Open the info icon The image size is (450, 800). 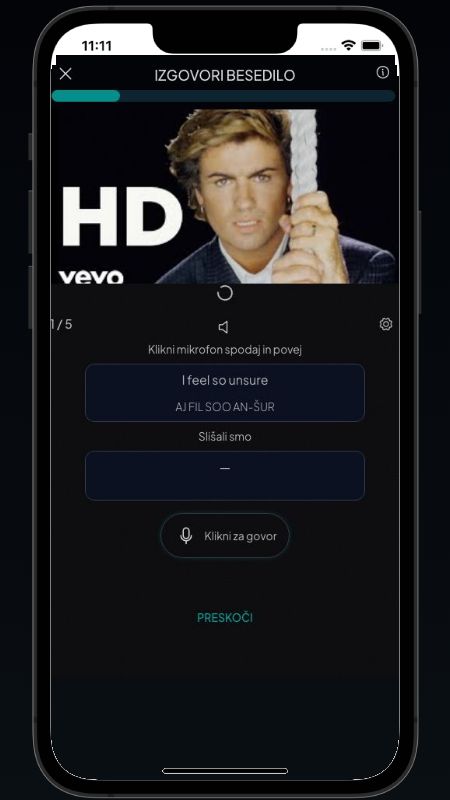point(383,72)
